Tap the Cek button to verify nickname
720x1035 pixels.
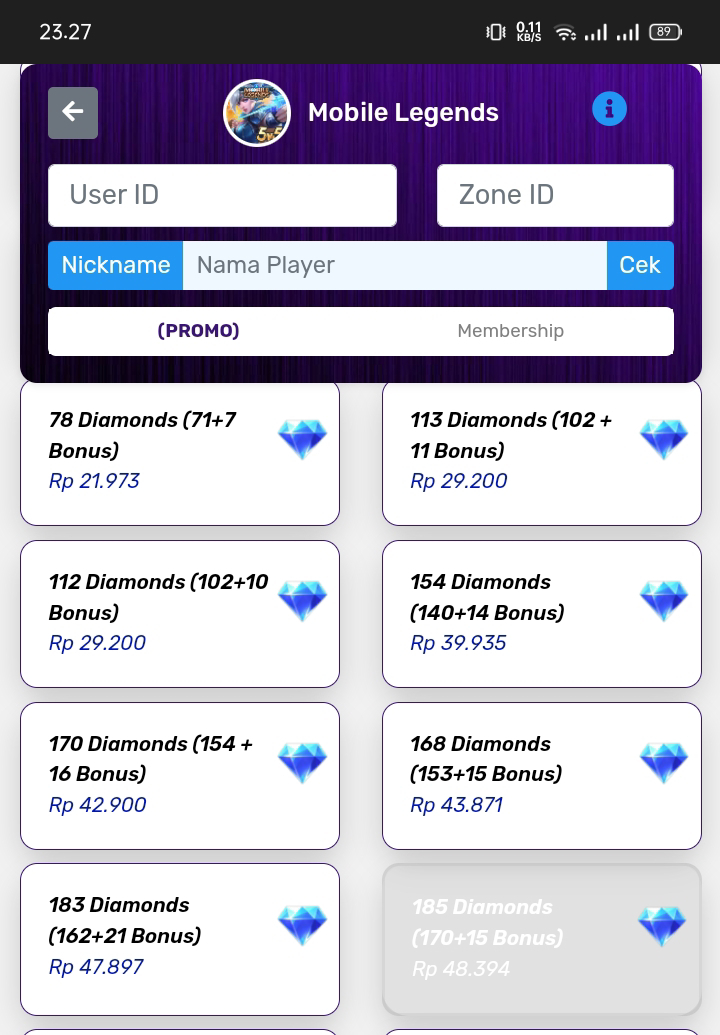pos(640,265)
